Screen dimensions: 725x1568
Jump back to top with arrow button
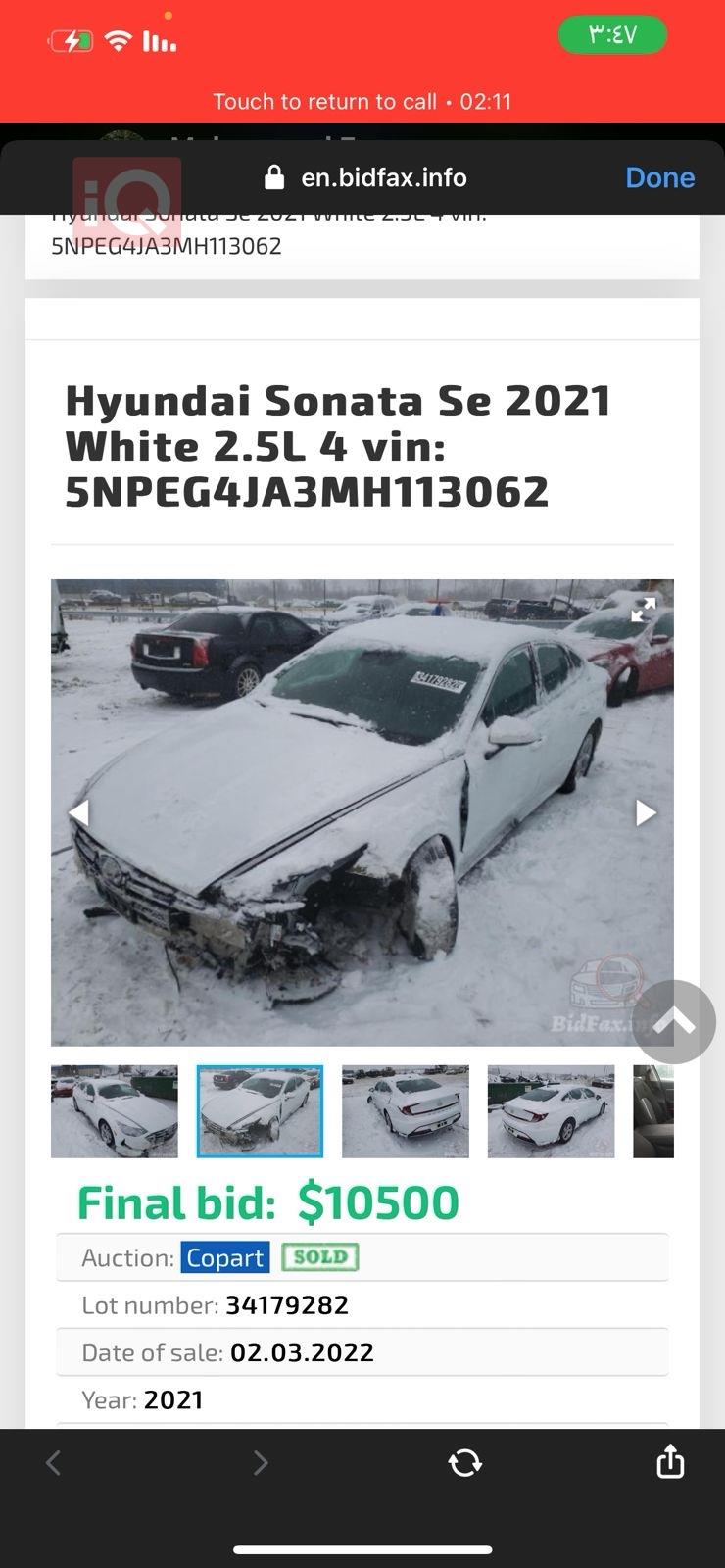(x=674, y=1022)
